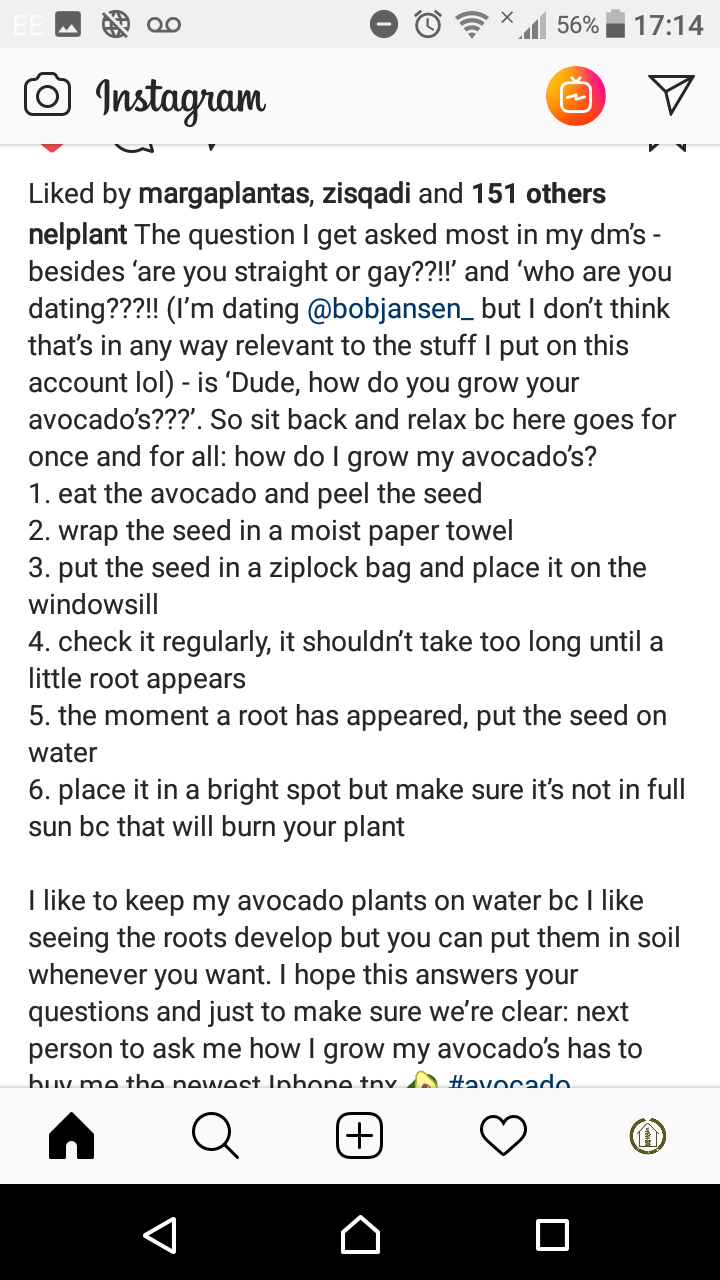This screenshot has height=1280, width=720.
Task: Open zisqadi's profile from likes
Action: point(366,194)
